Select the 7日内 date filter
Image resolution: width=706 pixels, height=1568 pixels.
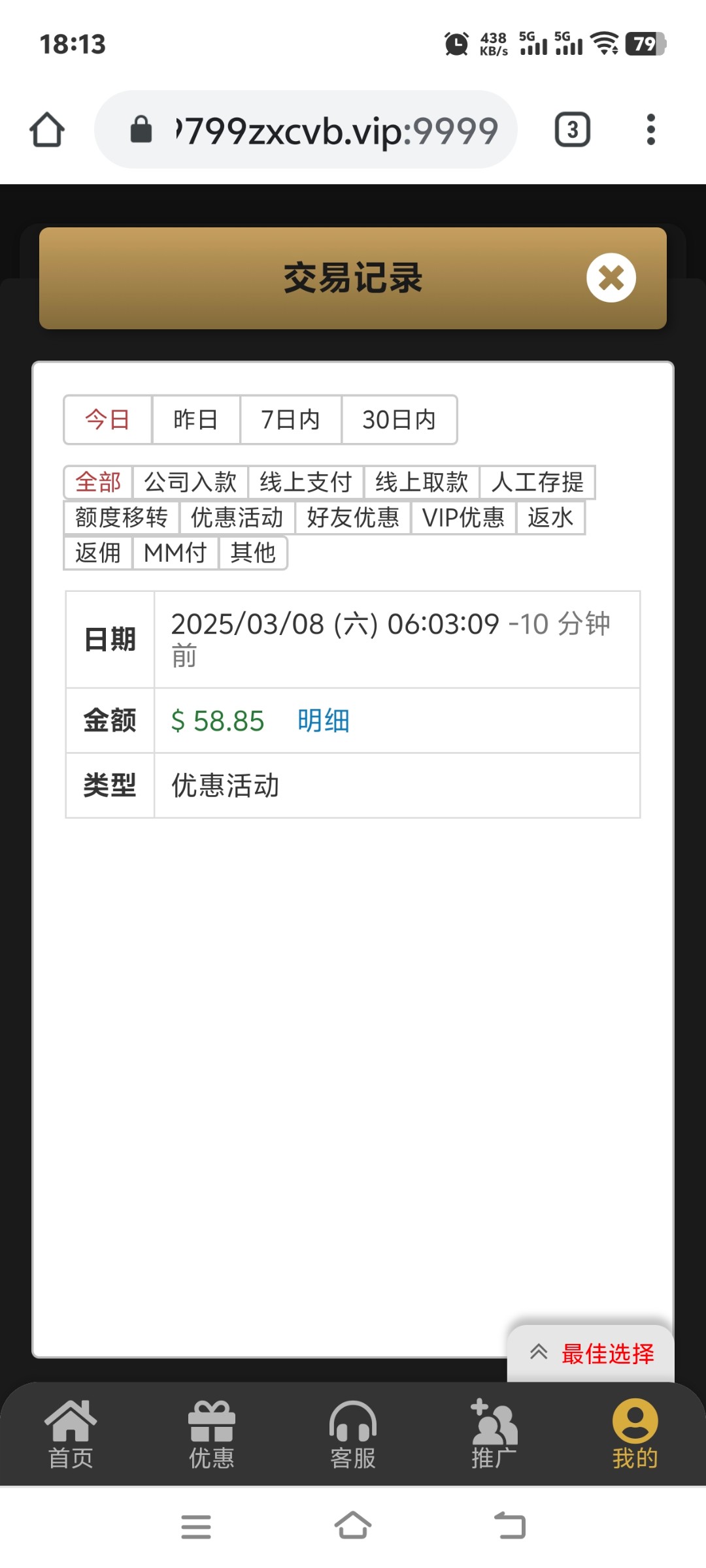tap(290, 419)
